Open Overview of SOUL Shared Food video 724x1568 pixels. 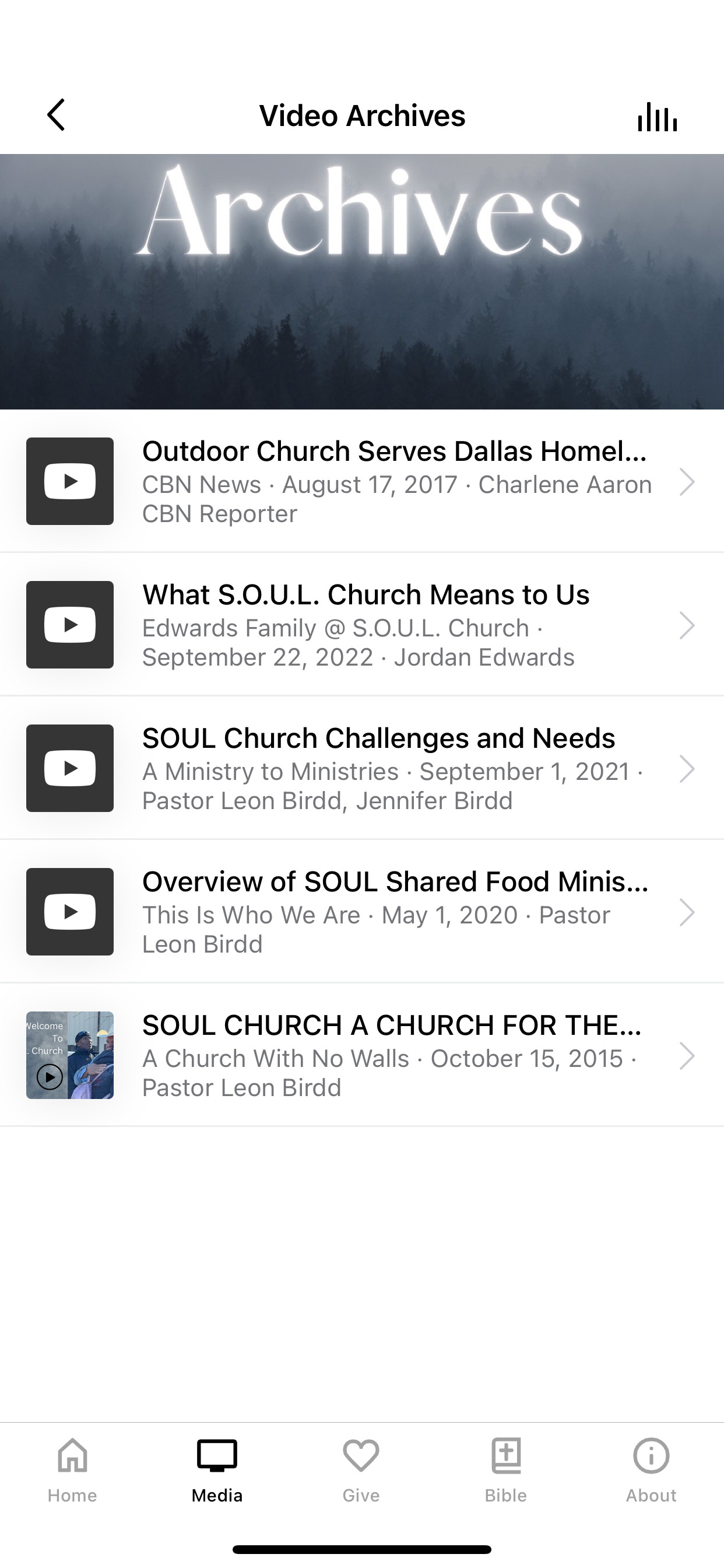click(362, 912)
